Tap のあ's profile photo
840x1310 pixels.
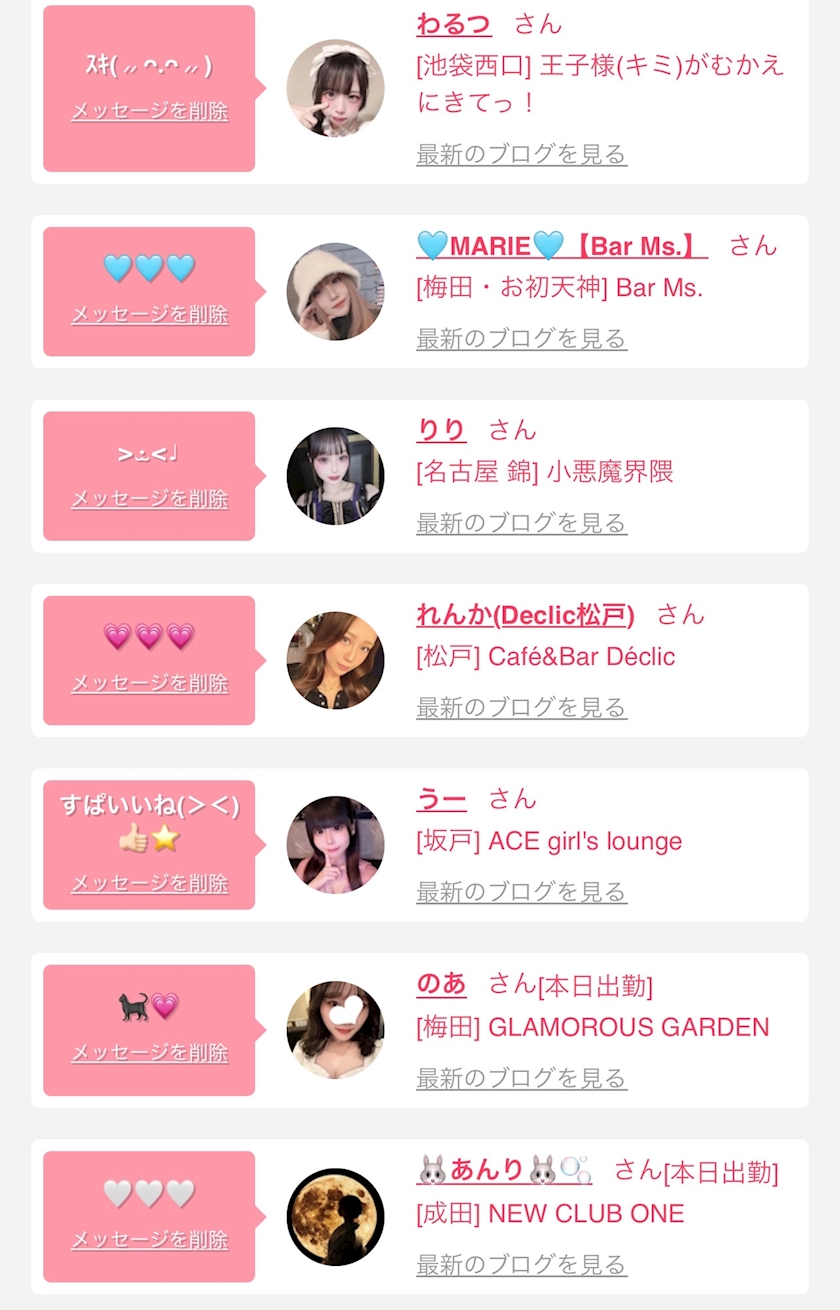click(x=335, y=1030)
